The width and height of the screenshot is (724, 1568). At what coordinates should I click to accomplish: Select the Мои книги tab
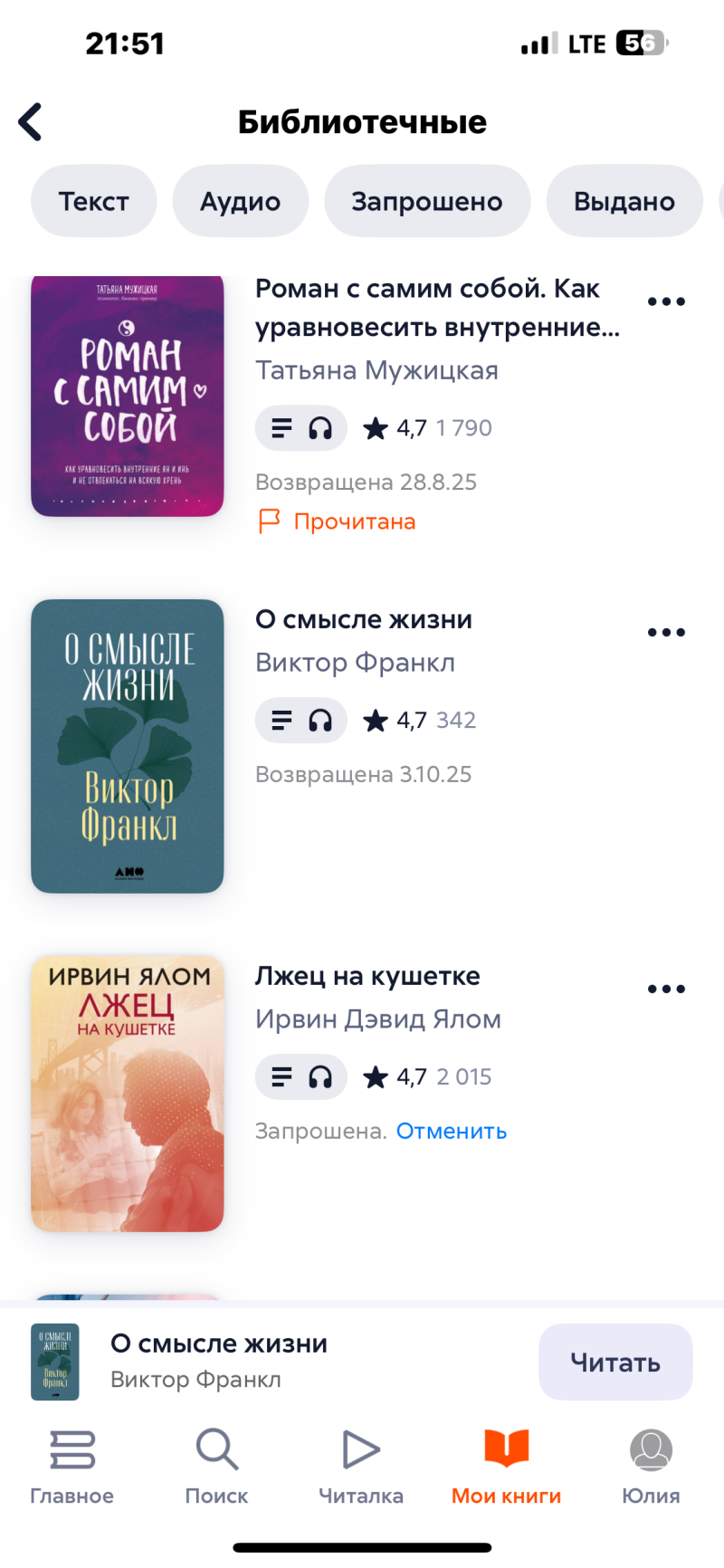(x=506, y=1465)
